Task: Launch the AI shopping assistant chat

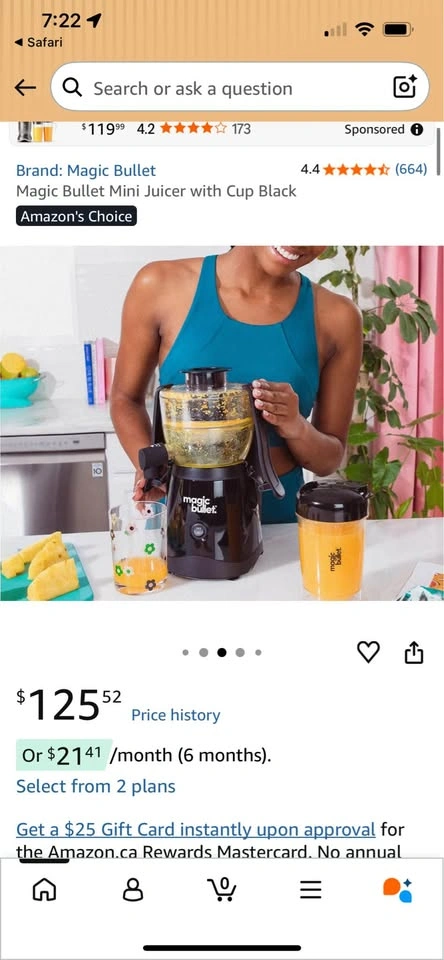Action: [x=398, y=890]
